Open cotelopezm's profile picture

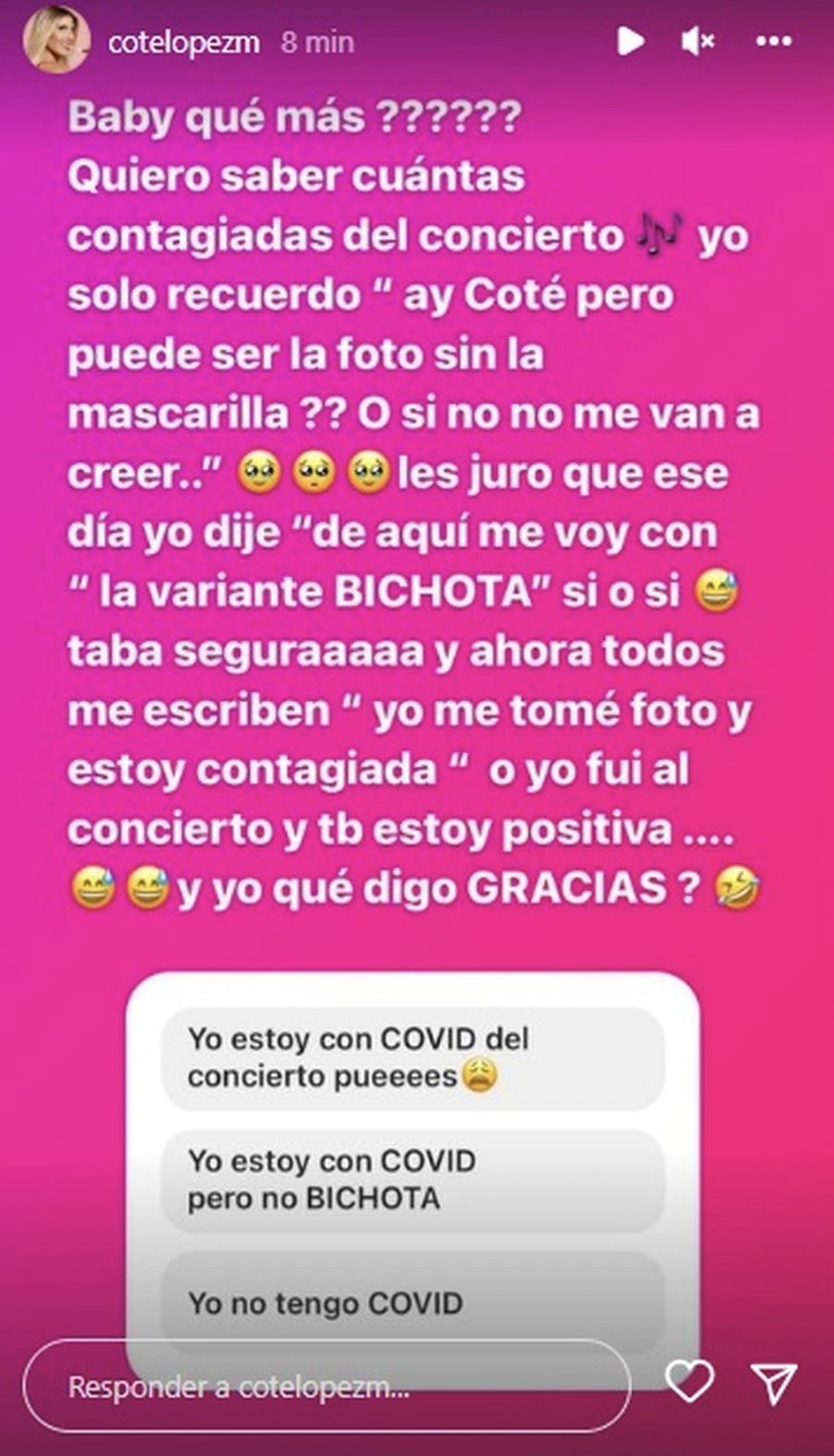tap(56, 42)
